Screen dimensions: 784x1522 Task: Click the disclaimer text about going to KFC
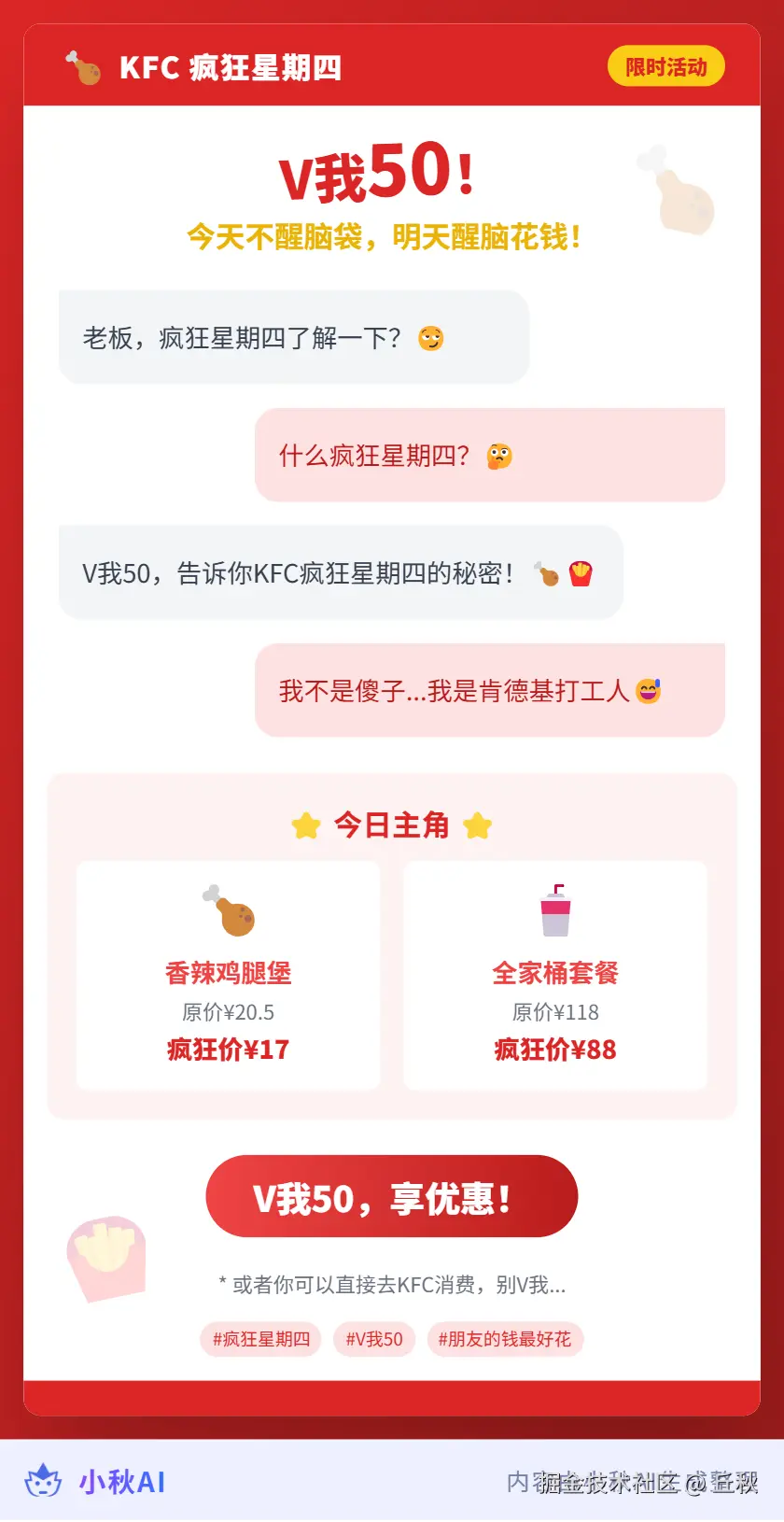[391, 1285]
